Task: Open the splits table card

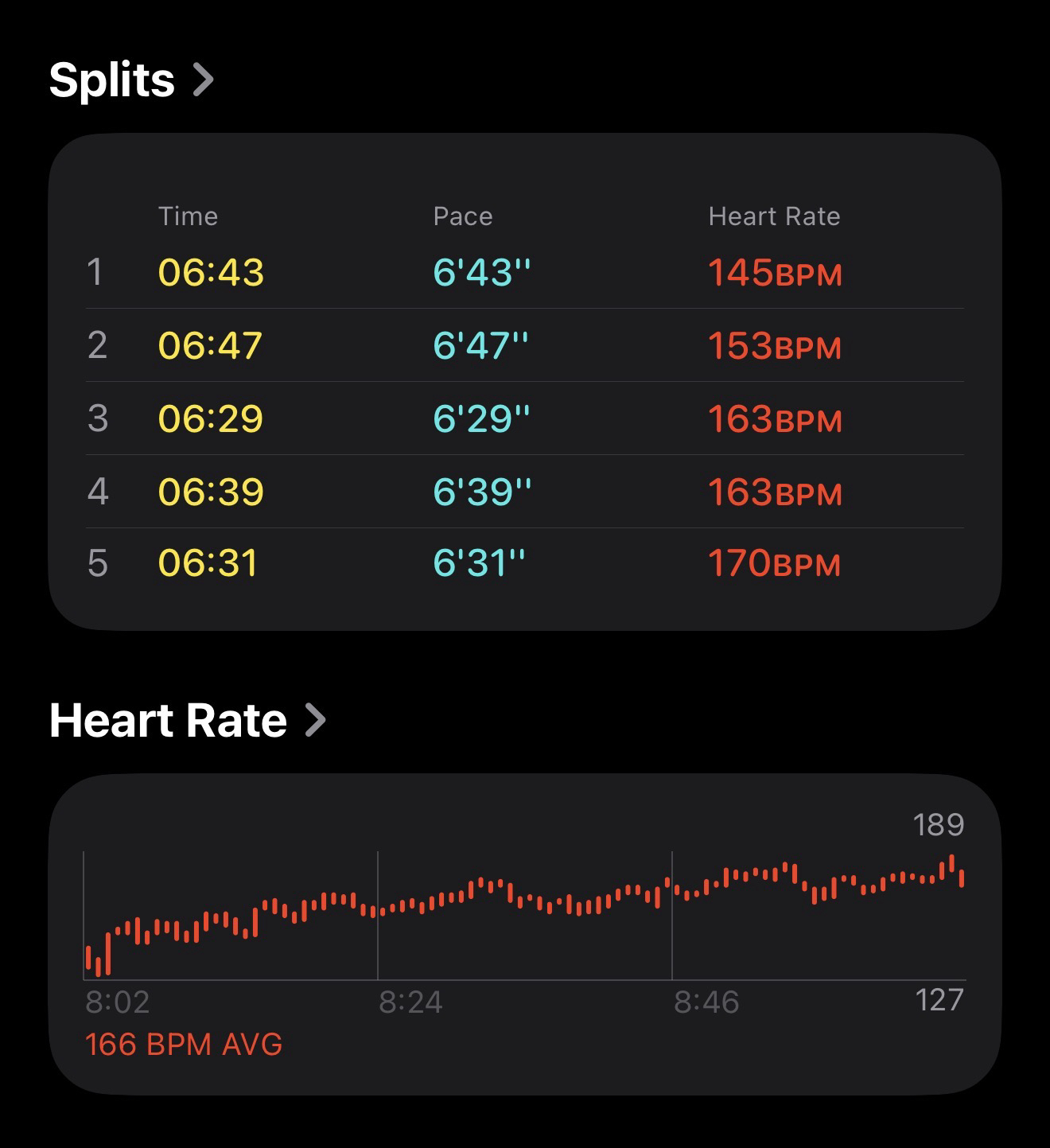Action: pyautogui.click(x=524, y=382)
